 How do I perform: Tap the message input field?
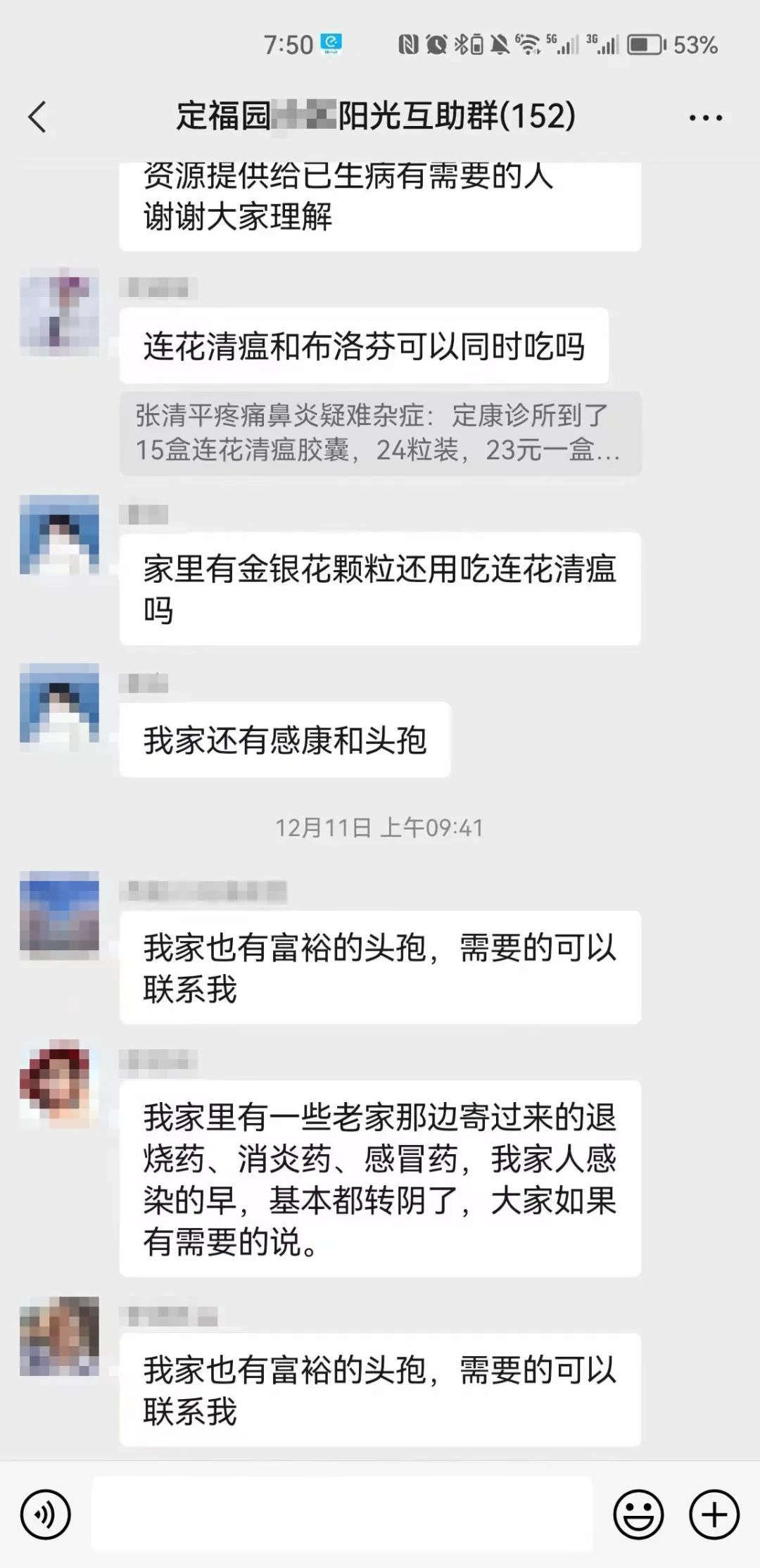coord(342,1513)
